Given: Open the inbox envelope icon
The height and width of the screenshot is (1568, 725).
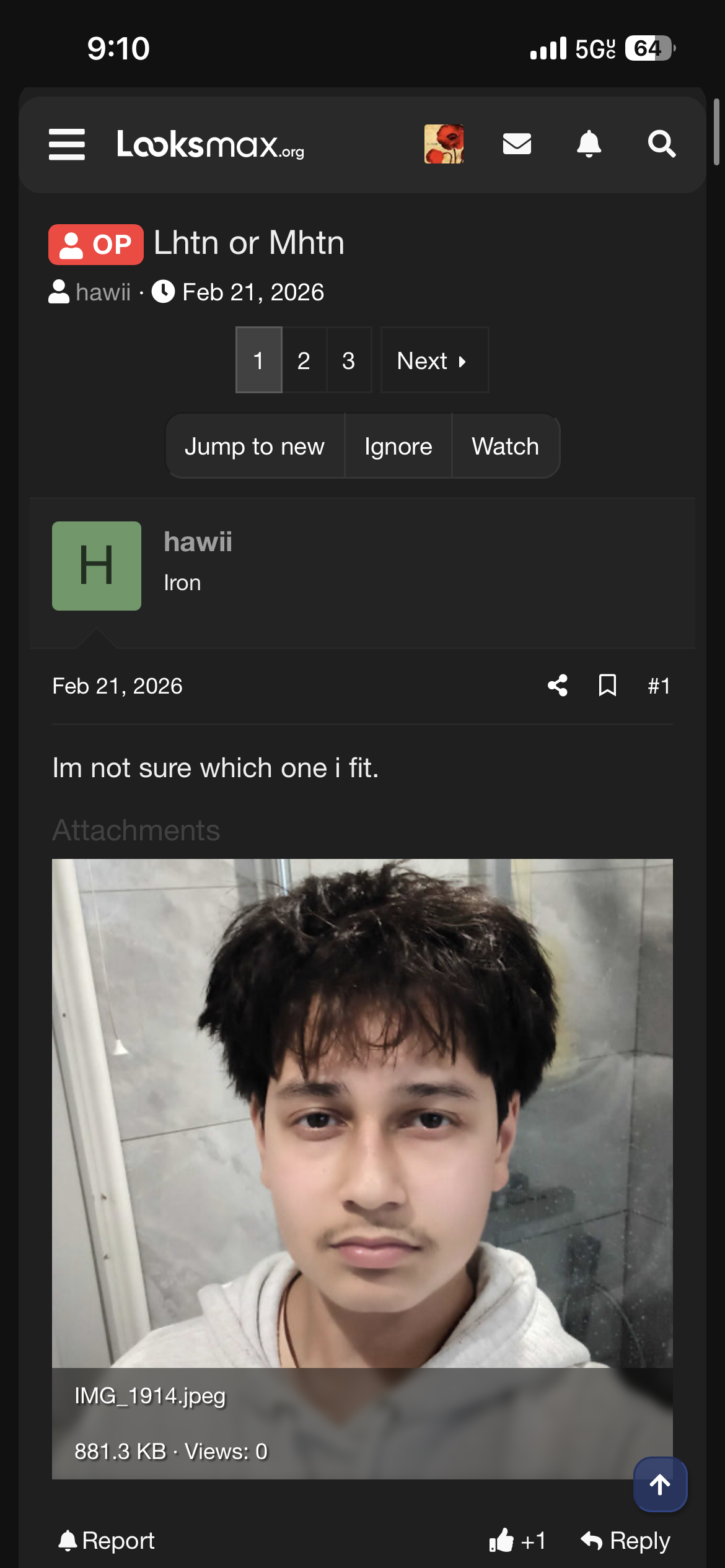Looking at the screenshot, I should coord(517,144).
